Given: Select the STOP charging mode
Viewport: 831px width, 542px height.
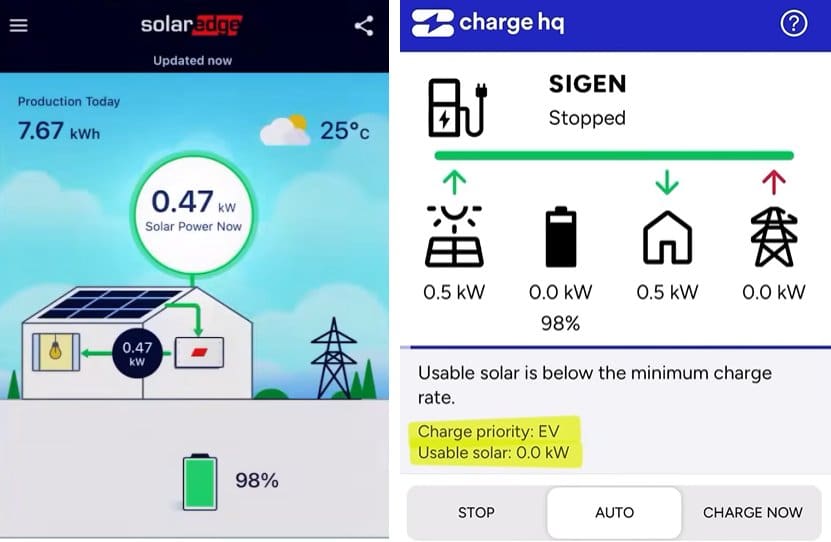Looking at the screenshot, I should (x=476, y=512).
